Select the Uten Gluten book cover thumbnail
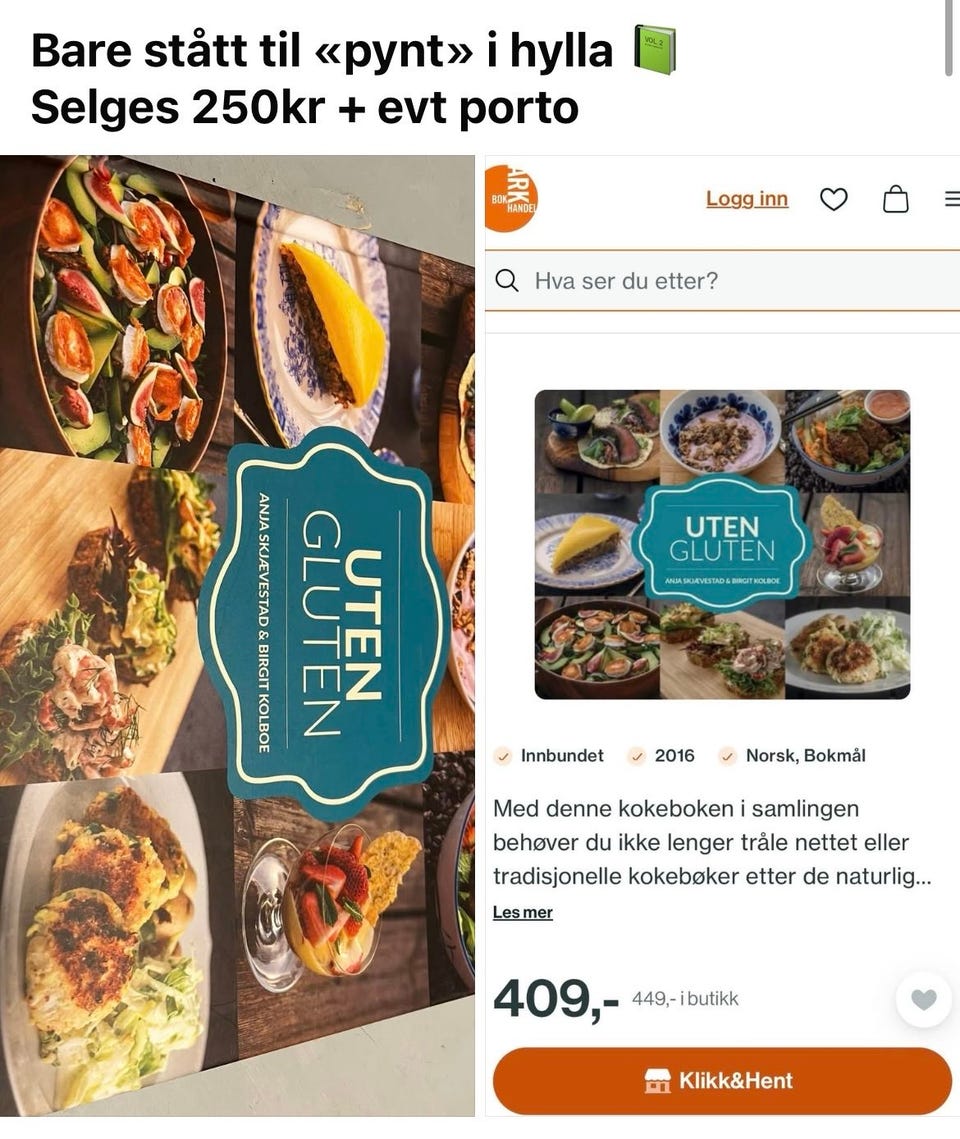 point(722,543)
